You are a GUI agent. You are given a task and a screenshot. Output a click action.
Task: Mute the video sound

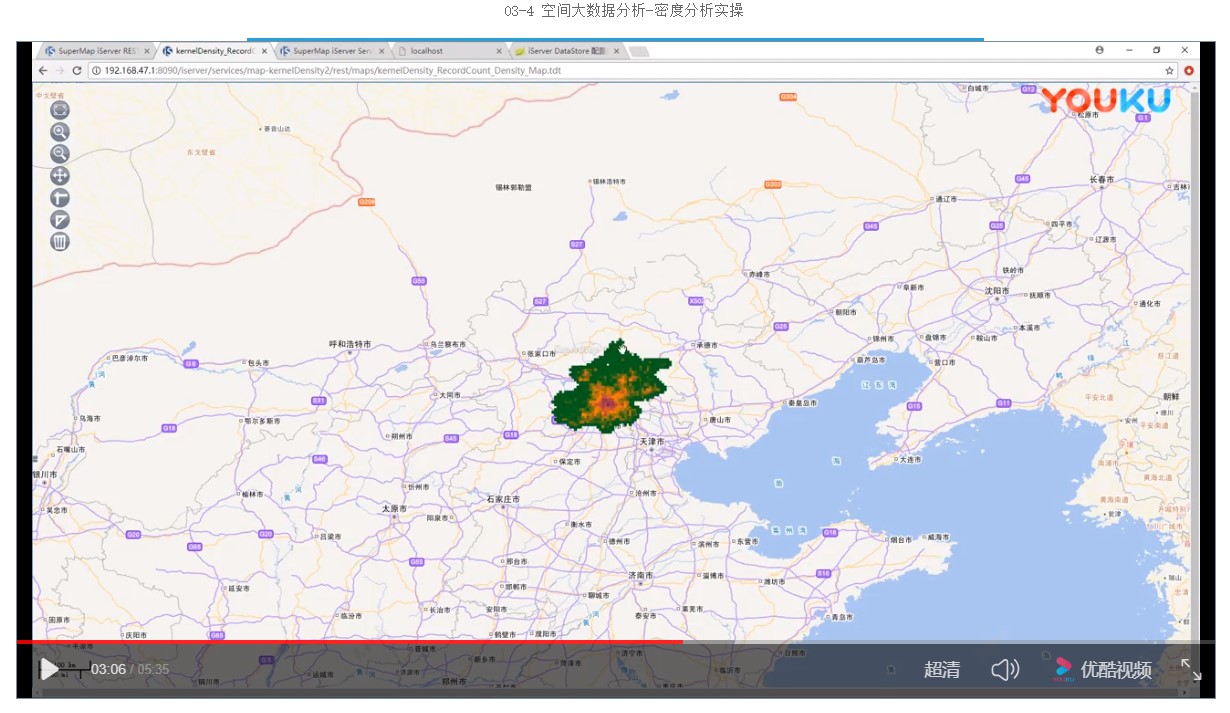tap(1004, 670)
